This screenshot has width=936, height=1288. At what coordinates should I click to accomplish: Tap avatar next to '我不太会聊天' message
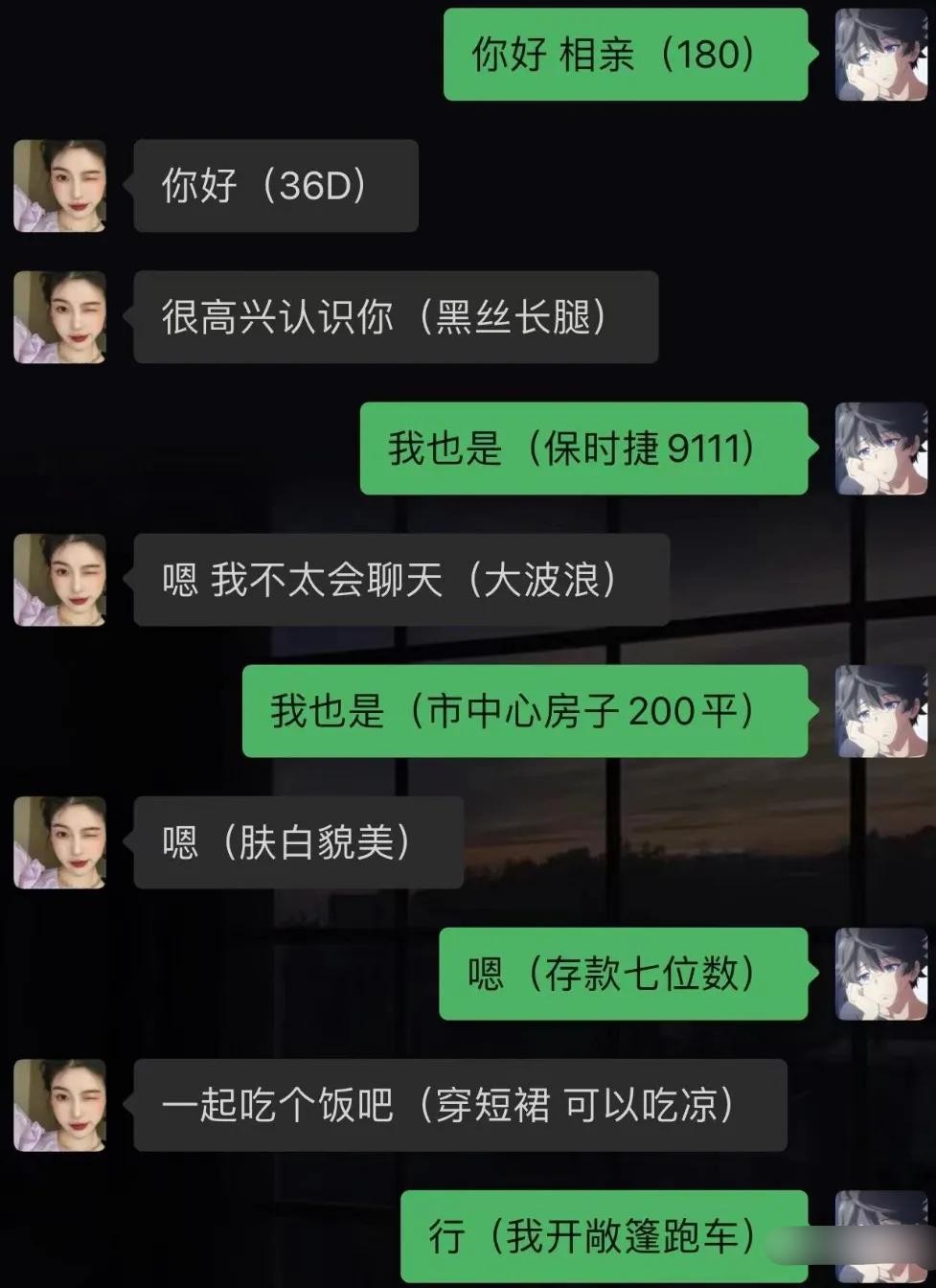coord(59,580)
